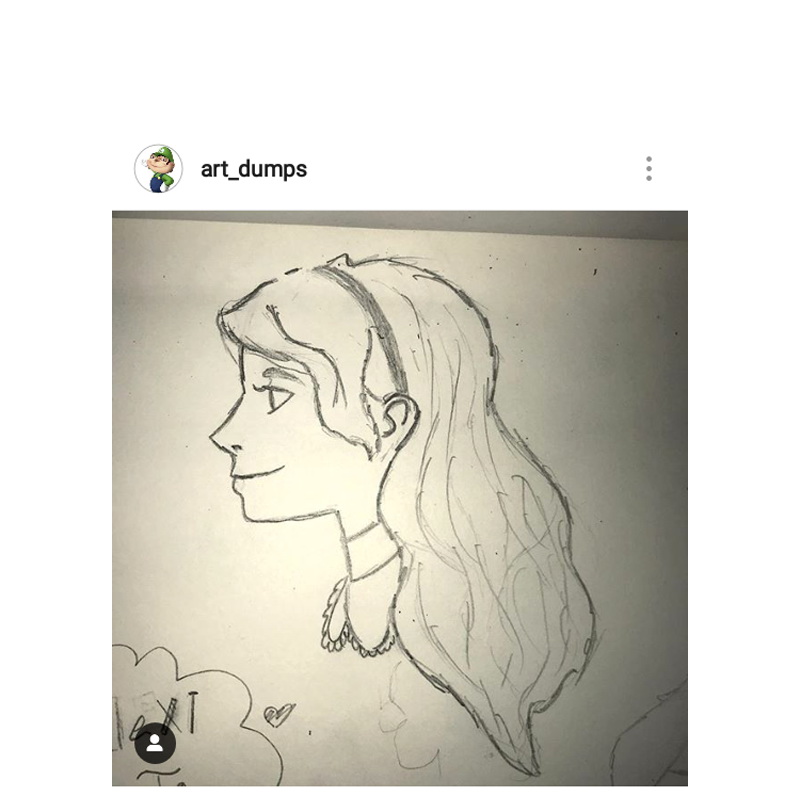Image resolution: width=800 pixels, height=796 pixels.
Task: Open the post's three-dot overflow menu
Action: (649, 169)
